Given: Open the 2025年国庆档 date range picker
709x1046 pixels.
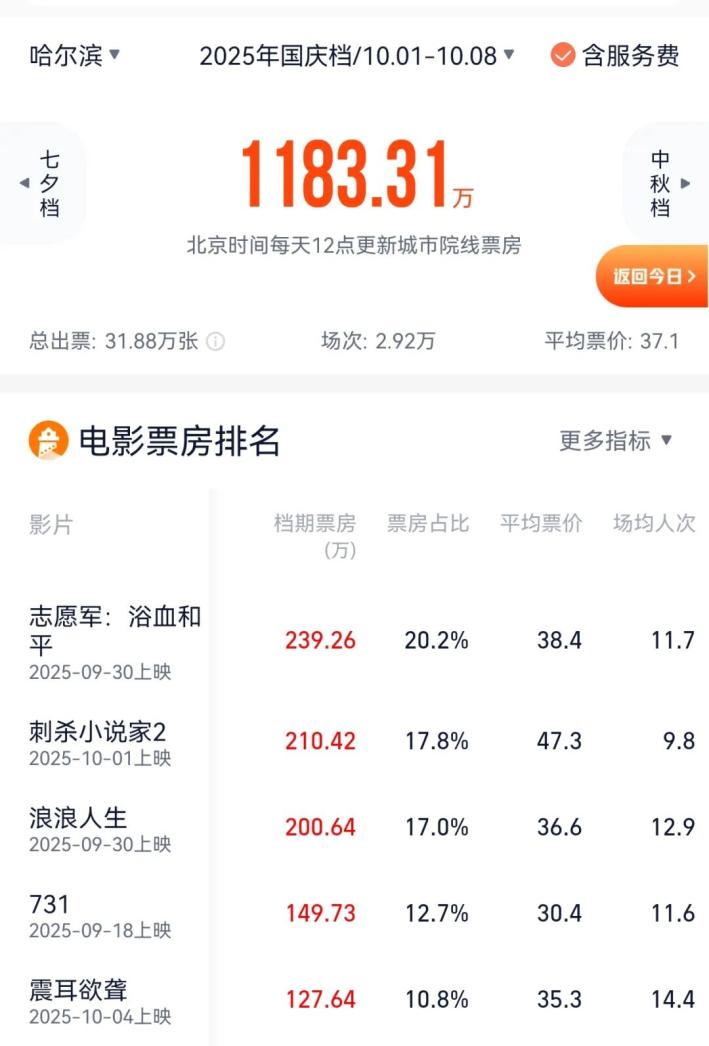Looking at the screenshot, I should click(x=357, y=56).
